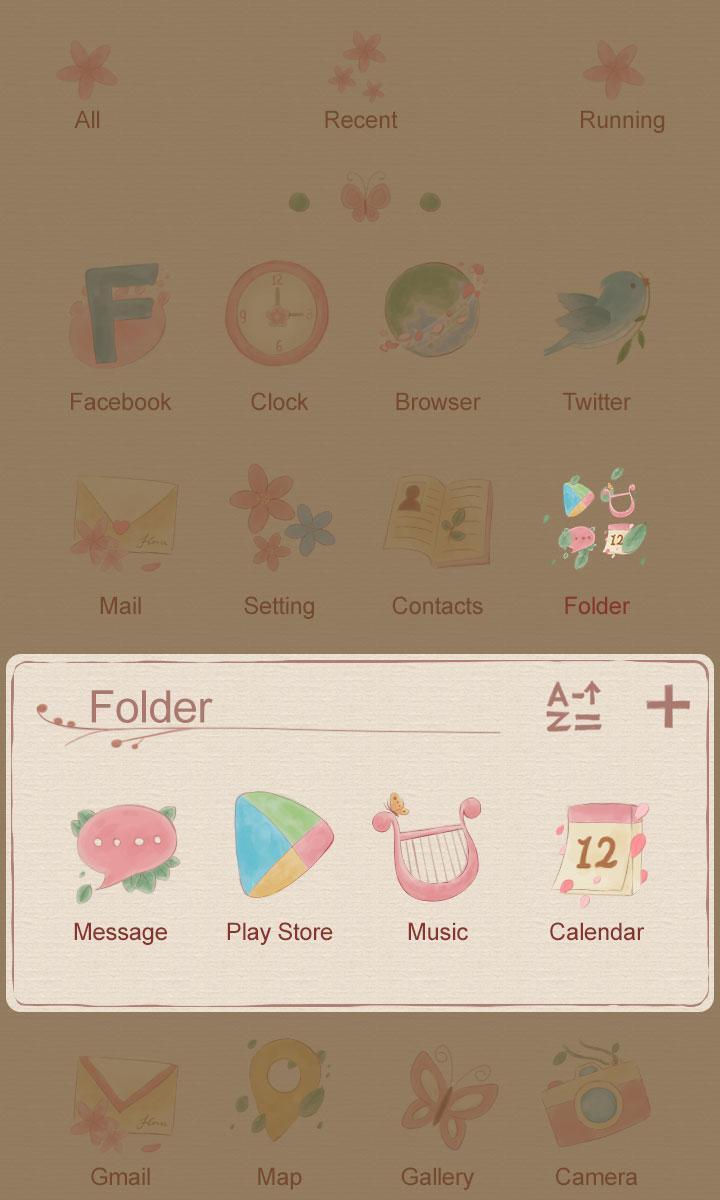This screenshot has height=1200, width=720.
Task: Switch to the Running tab
Action: [622, 120]
